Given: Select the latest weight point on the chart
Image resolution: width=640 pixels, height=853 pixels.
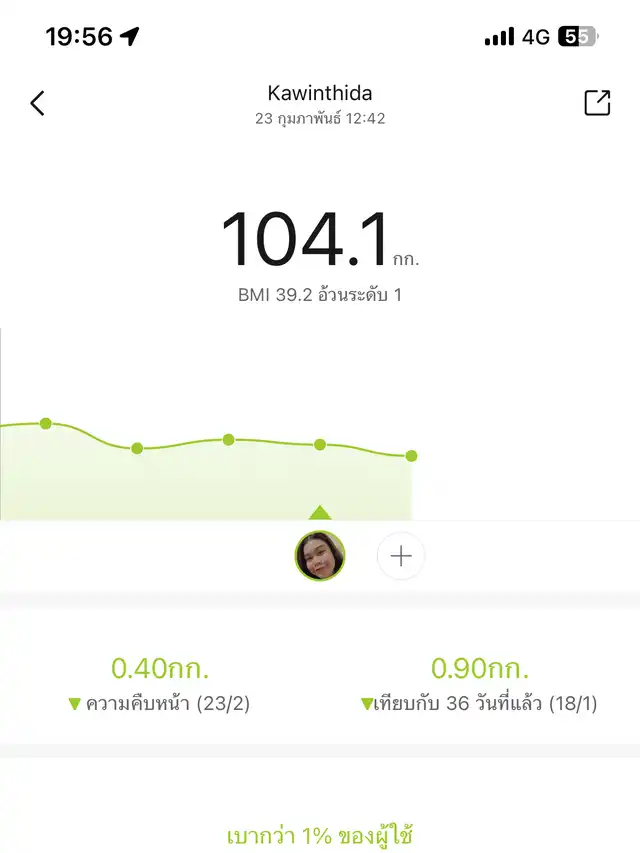Looking at the screenshot, I should [x=411, y=456].
